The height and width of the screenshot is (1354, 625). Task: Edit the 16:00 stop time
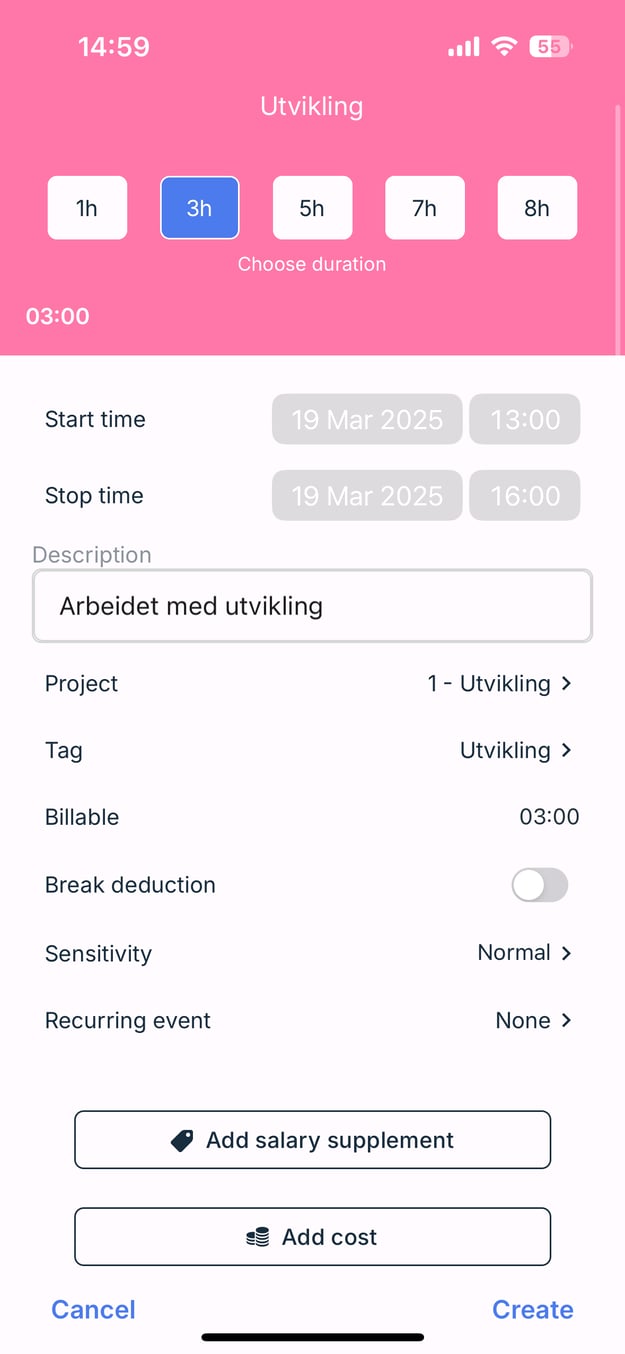tap(525, 495)
